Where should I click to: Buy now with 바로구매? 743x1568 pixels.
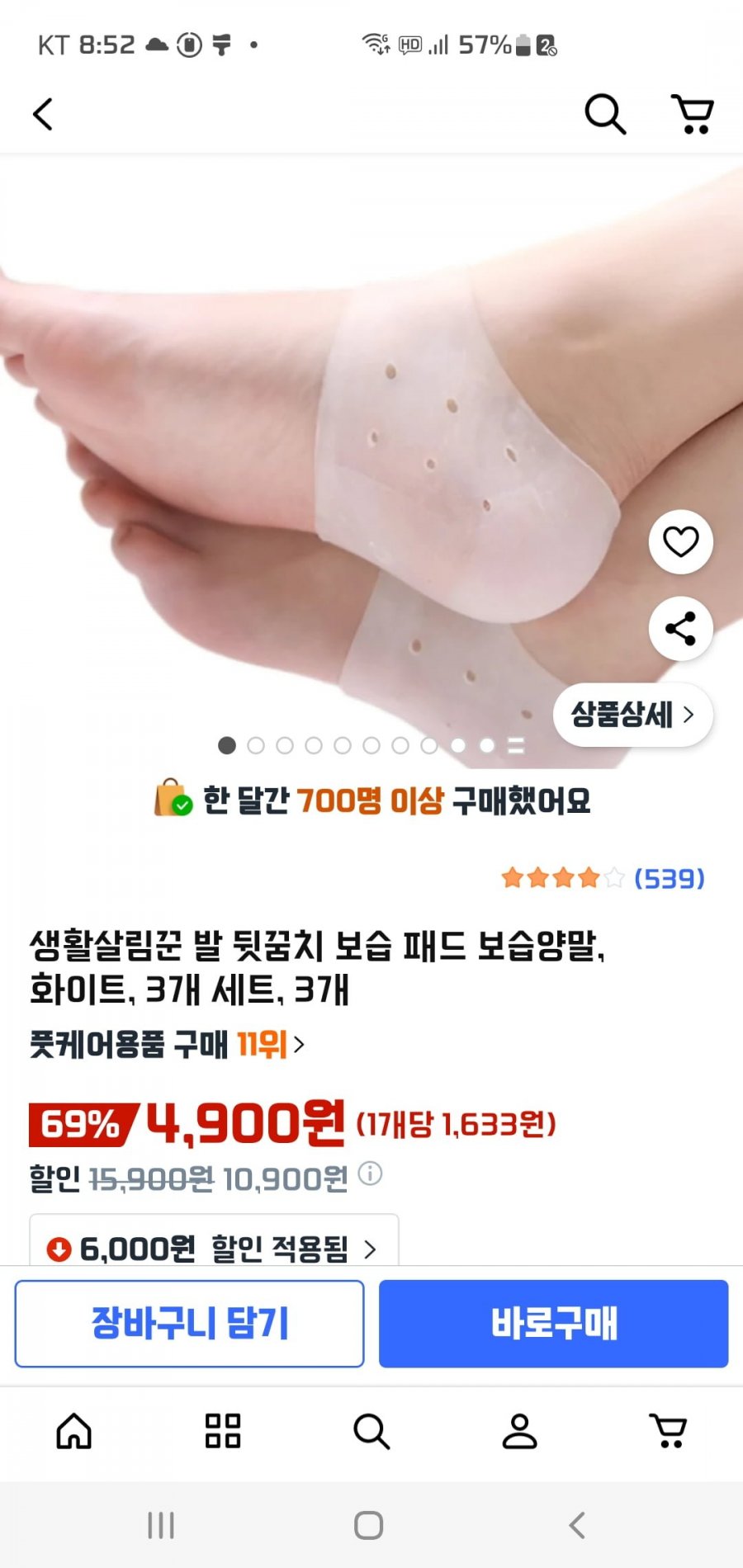tap(554, 1324)
